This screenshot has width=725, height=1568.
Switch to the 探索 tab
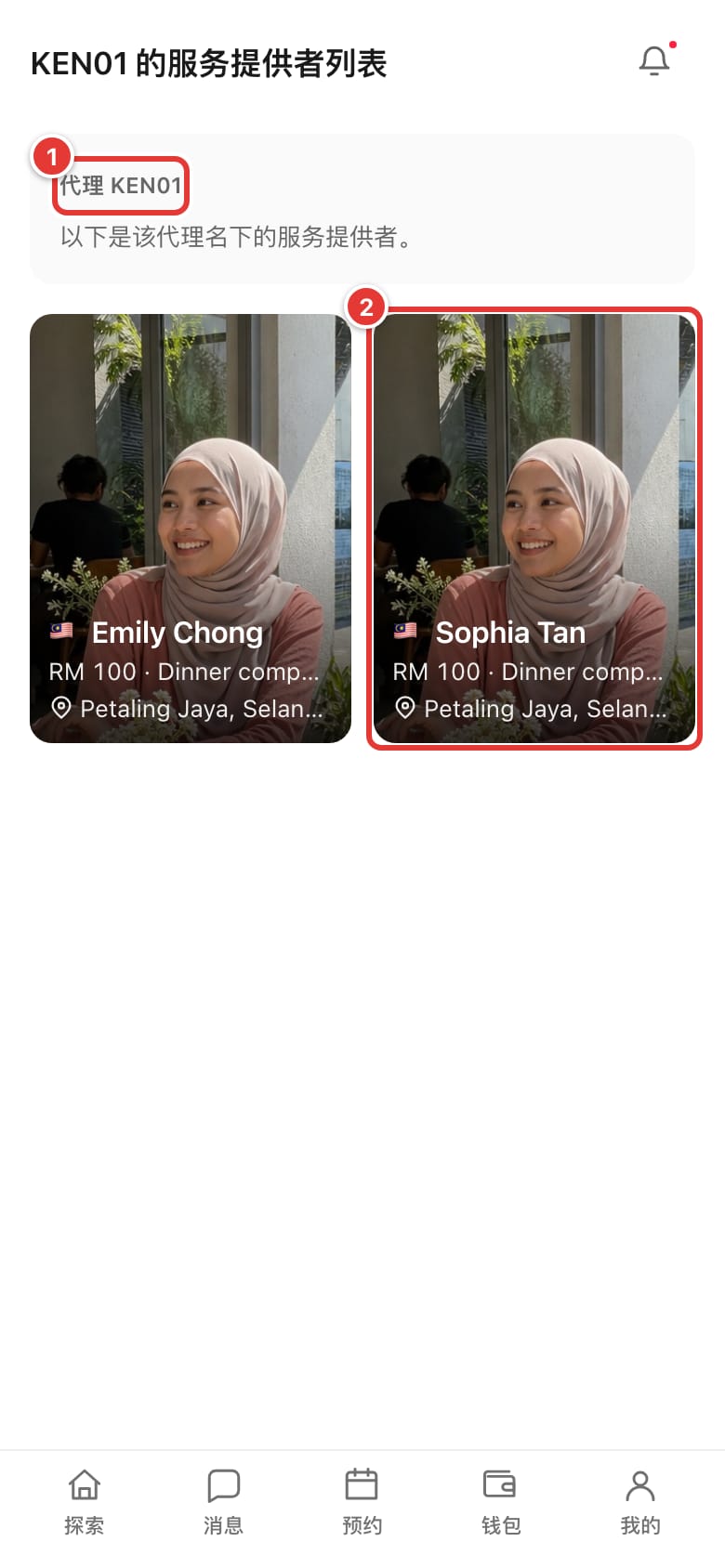click(x=84, y=1501)
